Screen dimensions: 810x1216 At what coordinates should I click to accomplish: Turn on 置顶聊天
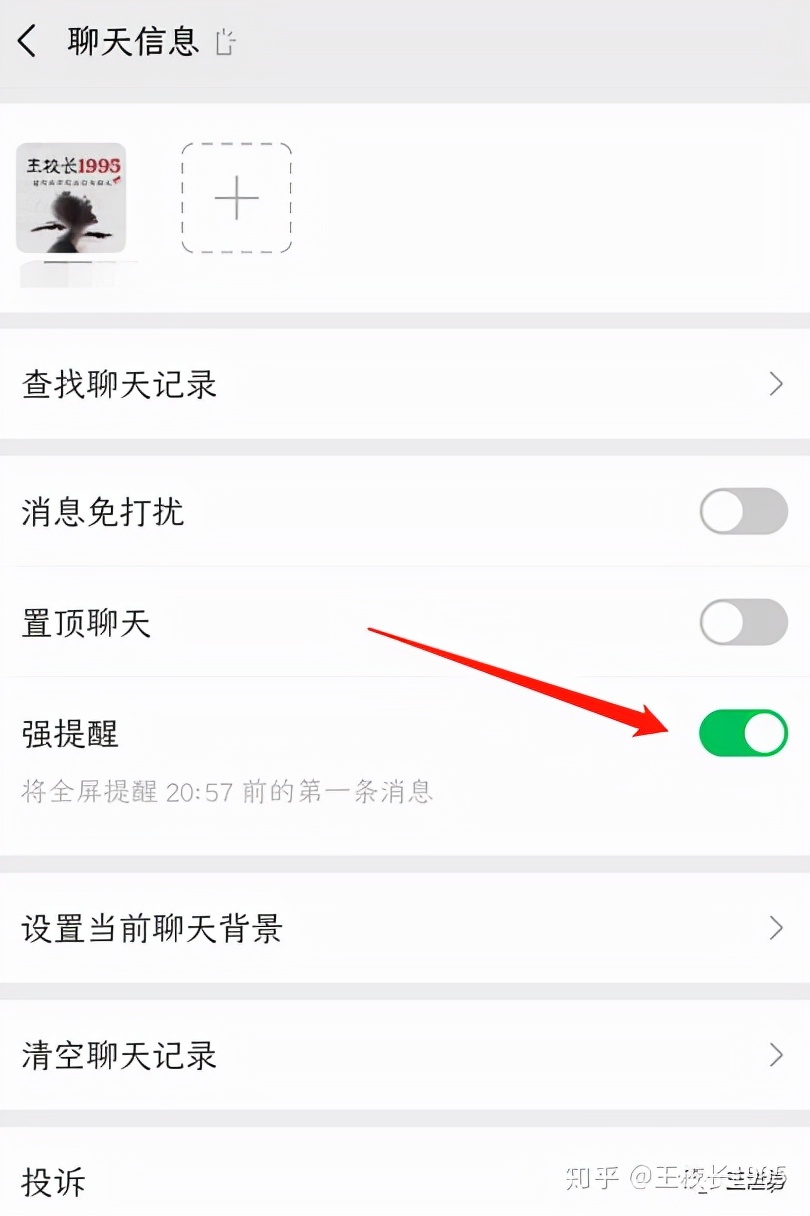pyautogui.click(x=743, y=622)
